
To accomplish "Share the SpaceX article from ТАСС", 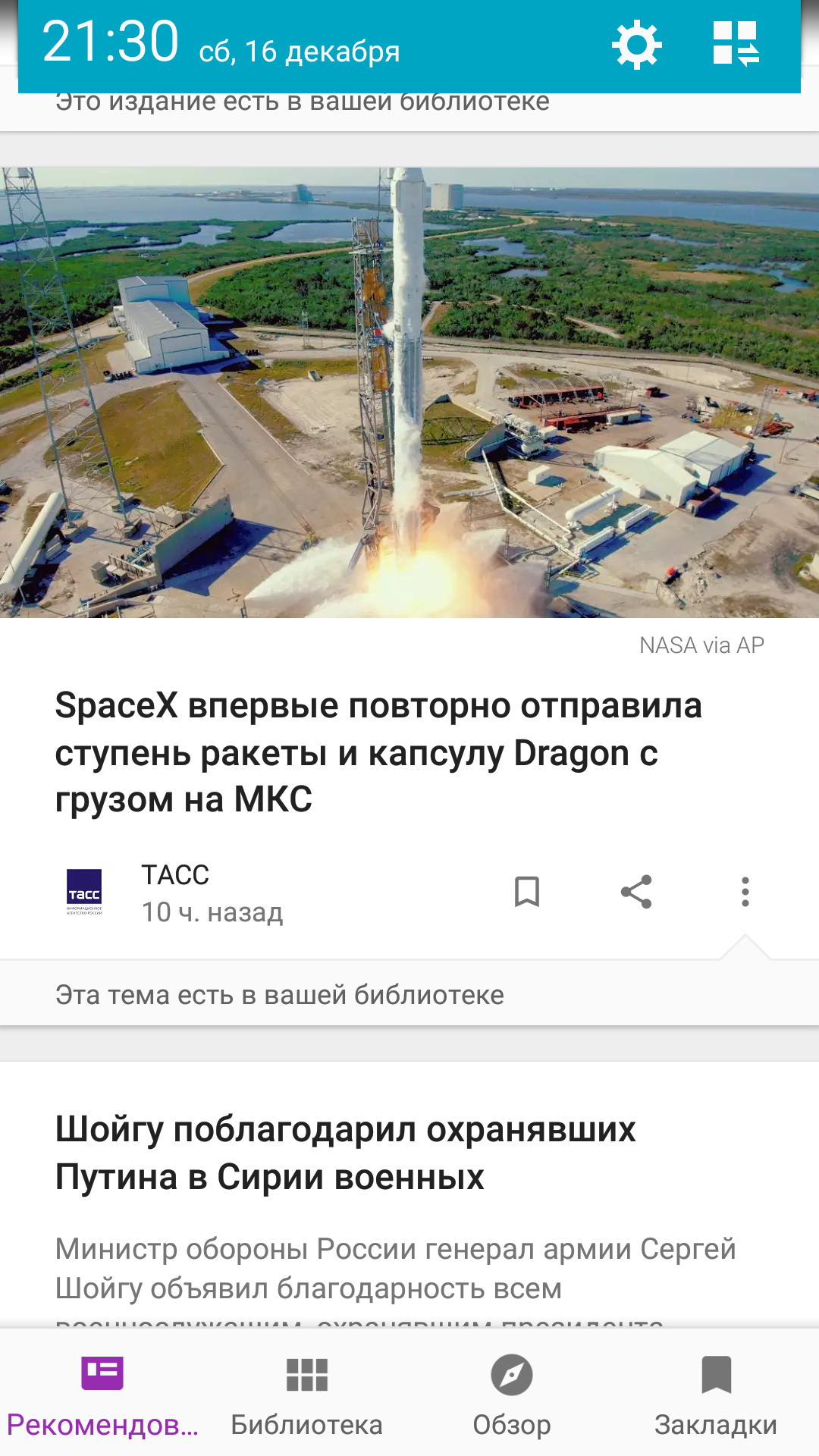I will pos(636,892).
